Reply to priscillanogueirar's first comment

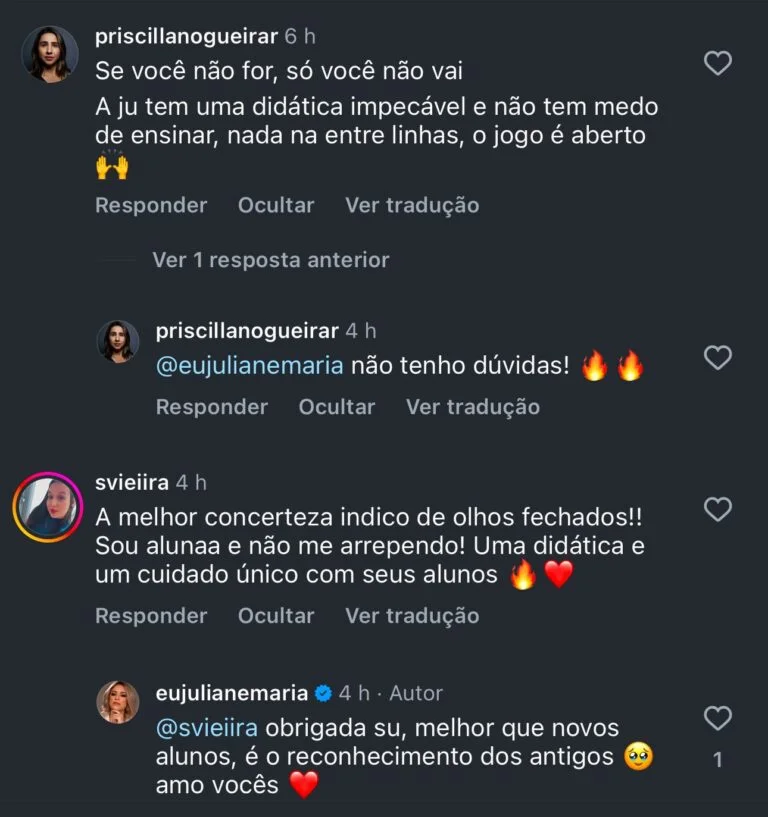[151, 205]
